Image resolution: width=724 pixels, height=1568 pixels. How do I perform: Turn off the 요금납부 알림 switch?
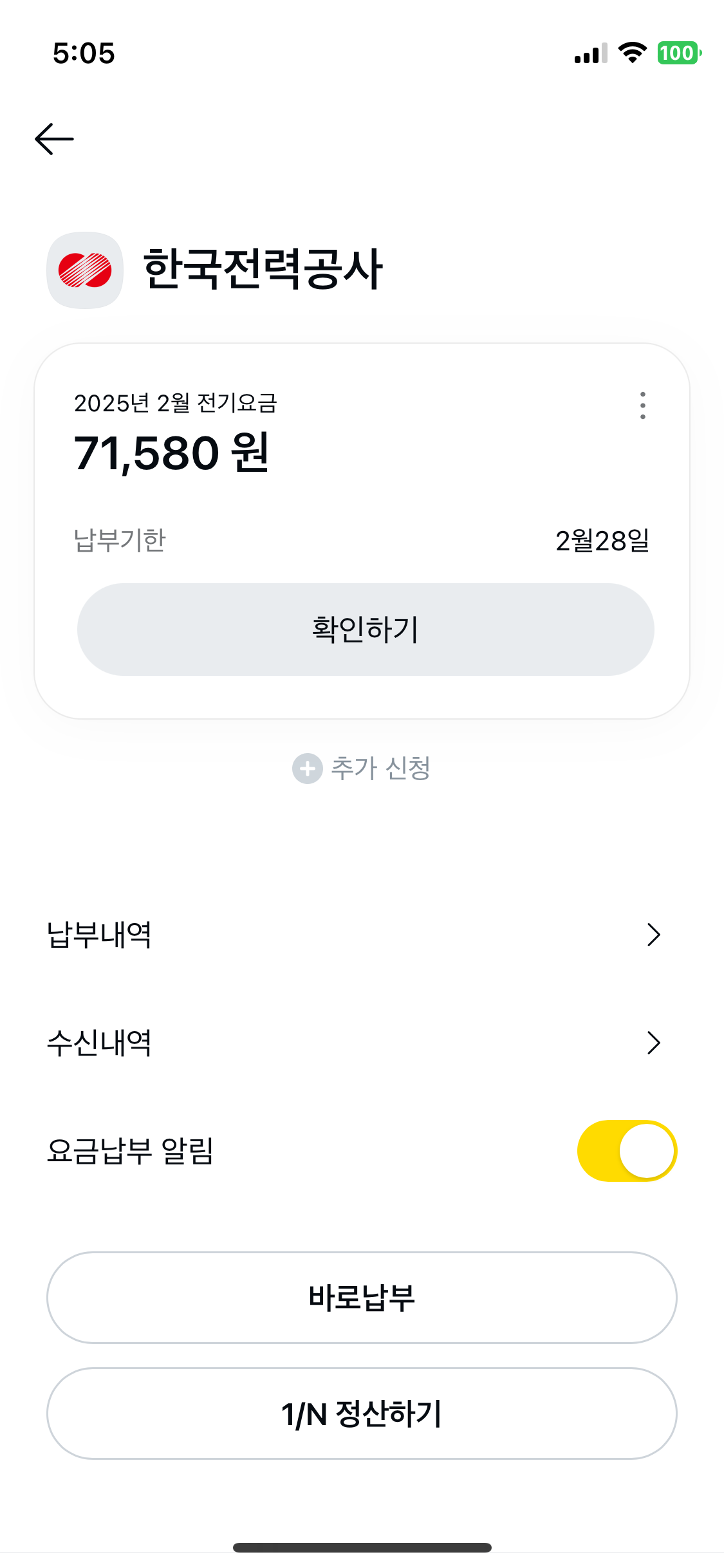[x=627, y=1151]
